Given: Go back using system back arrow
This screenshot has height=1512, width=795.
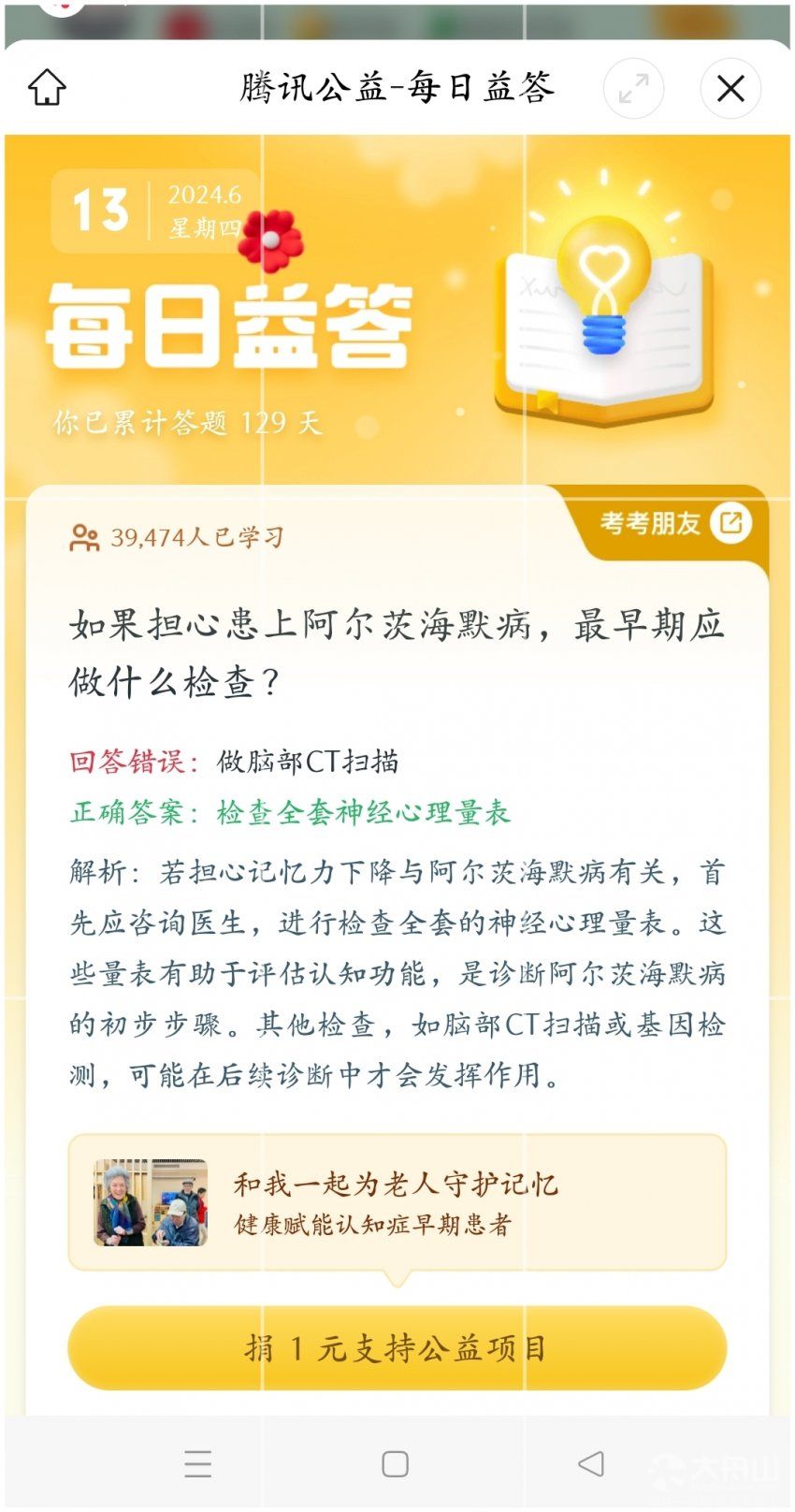Looking at the screenshot, I should click(x=591, y=1463).
